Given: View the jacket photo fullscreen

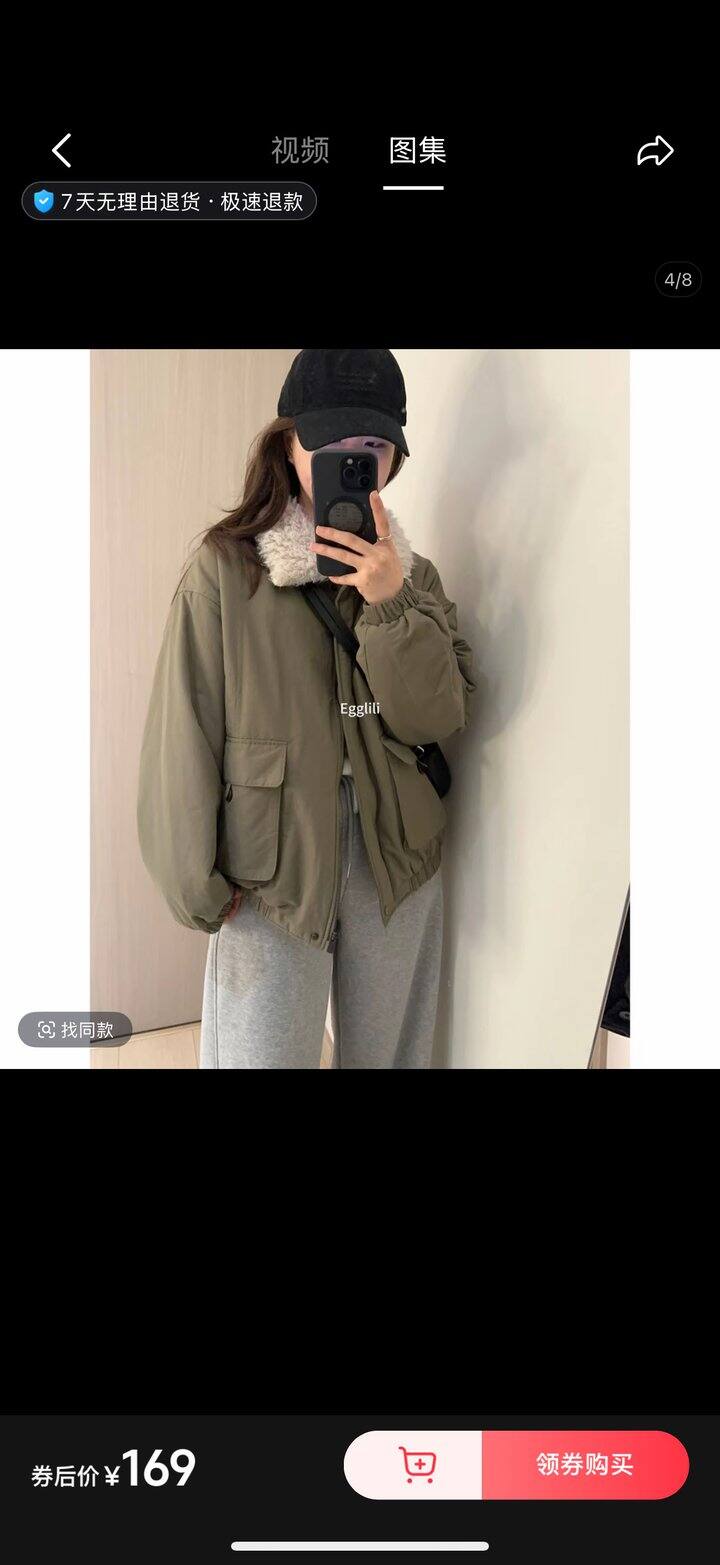Looking at the screenshot, I should click(x=360, y=708).
